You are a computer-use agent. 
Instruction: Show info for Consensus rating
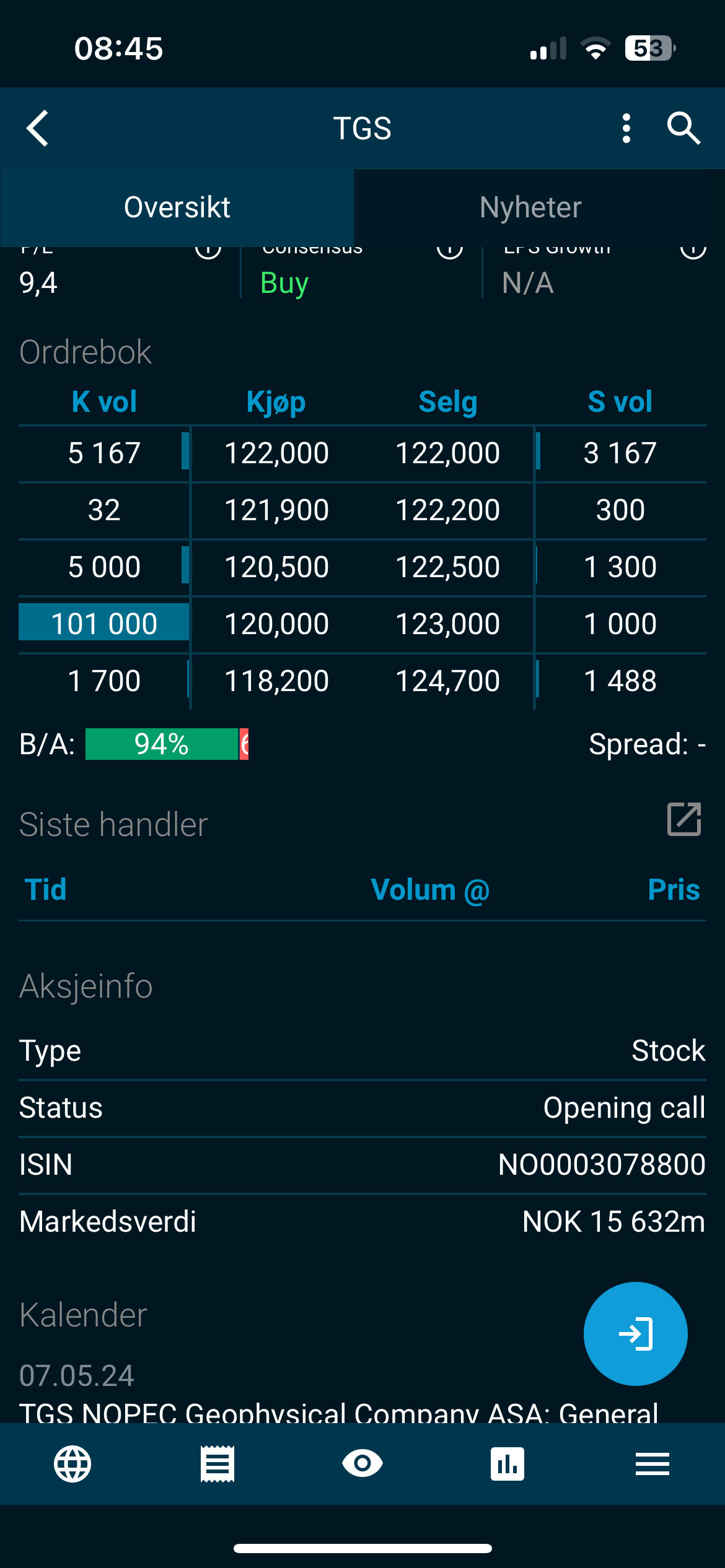pyautogui.click(x=449, y=249)
